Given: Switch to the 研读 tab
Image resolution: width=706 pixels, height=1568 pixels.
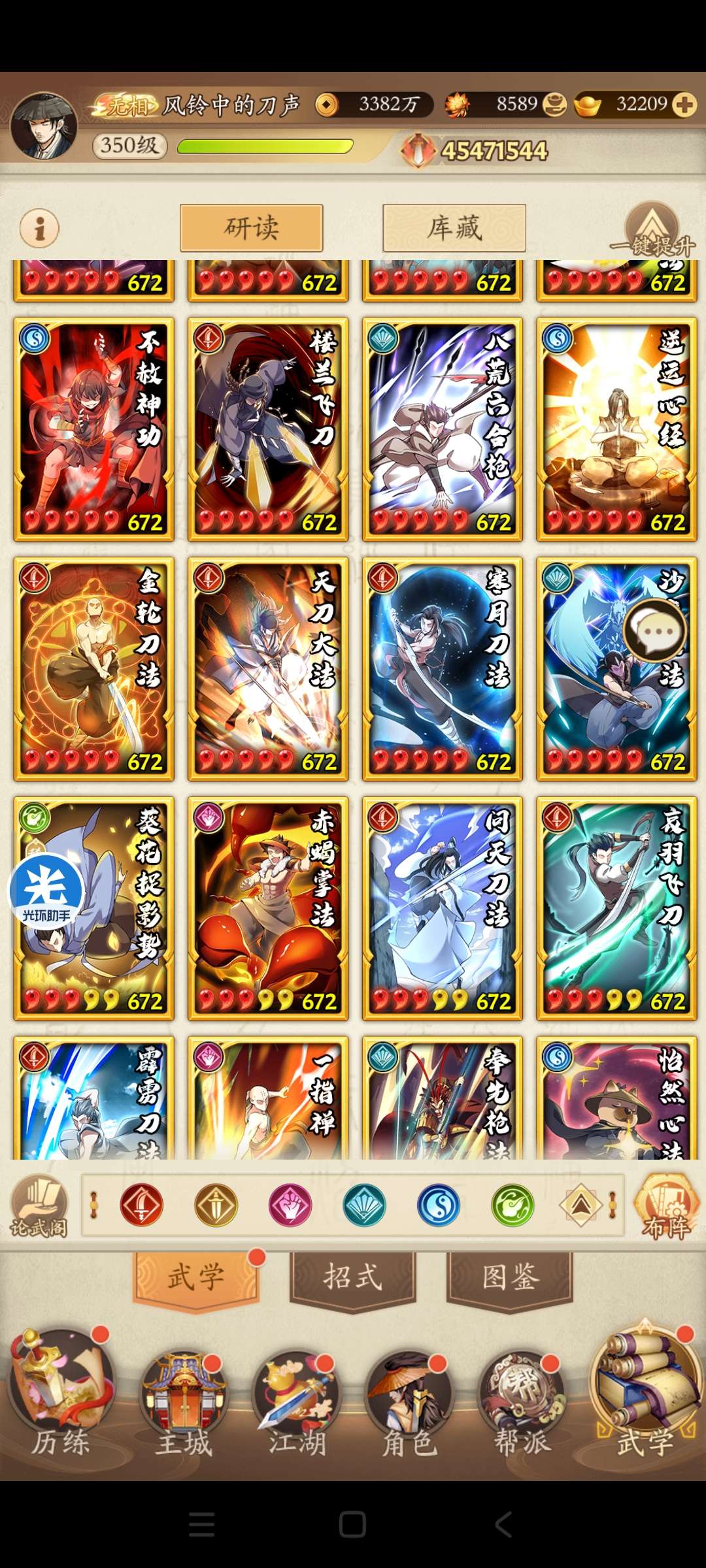Looking at the screenshot, I should click(x=252, y=228).
